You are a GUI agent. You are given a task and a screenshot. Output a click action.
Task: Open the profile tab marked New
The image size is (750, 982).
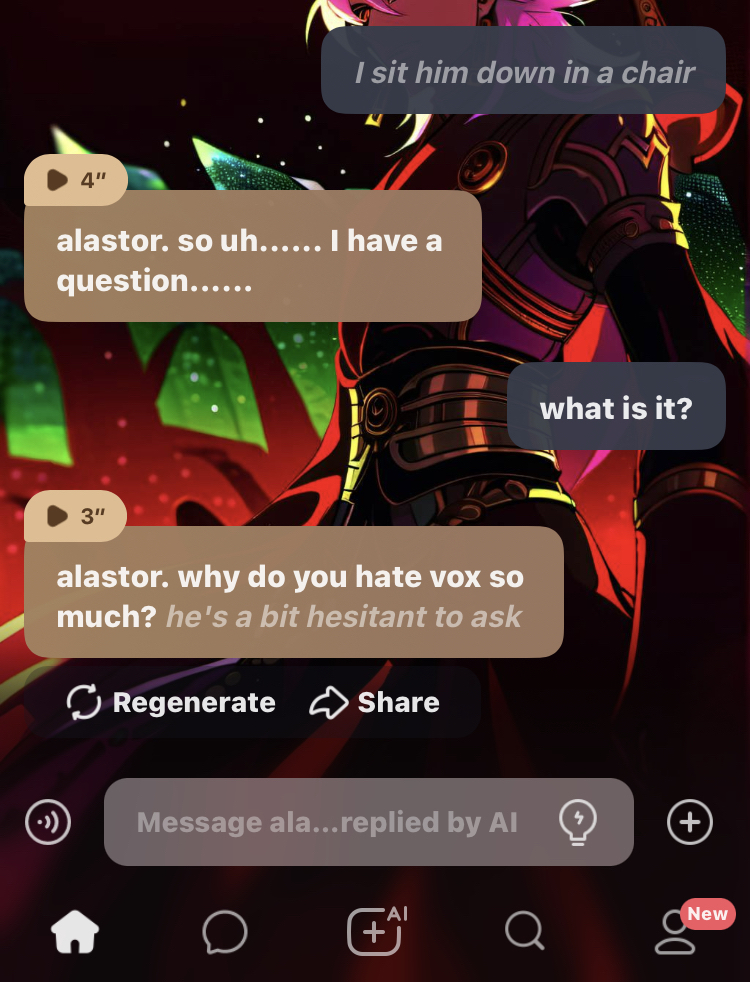pos(675,934)
